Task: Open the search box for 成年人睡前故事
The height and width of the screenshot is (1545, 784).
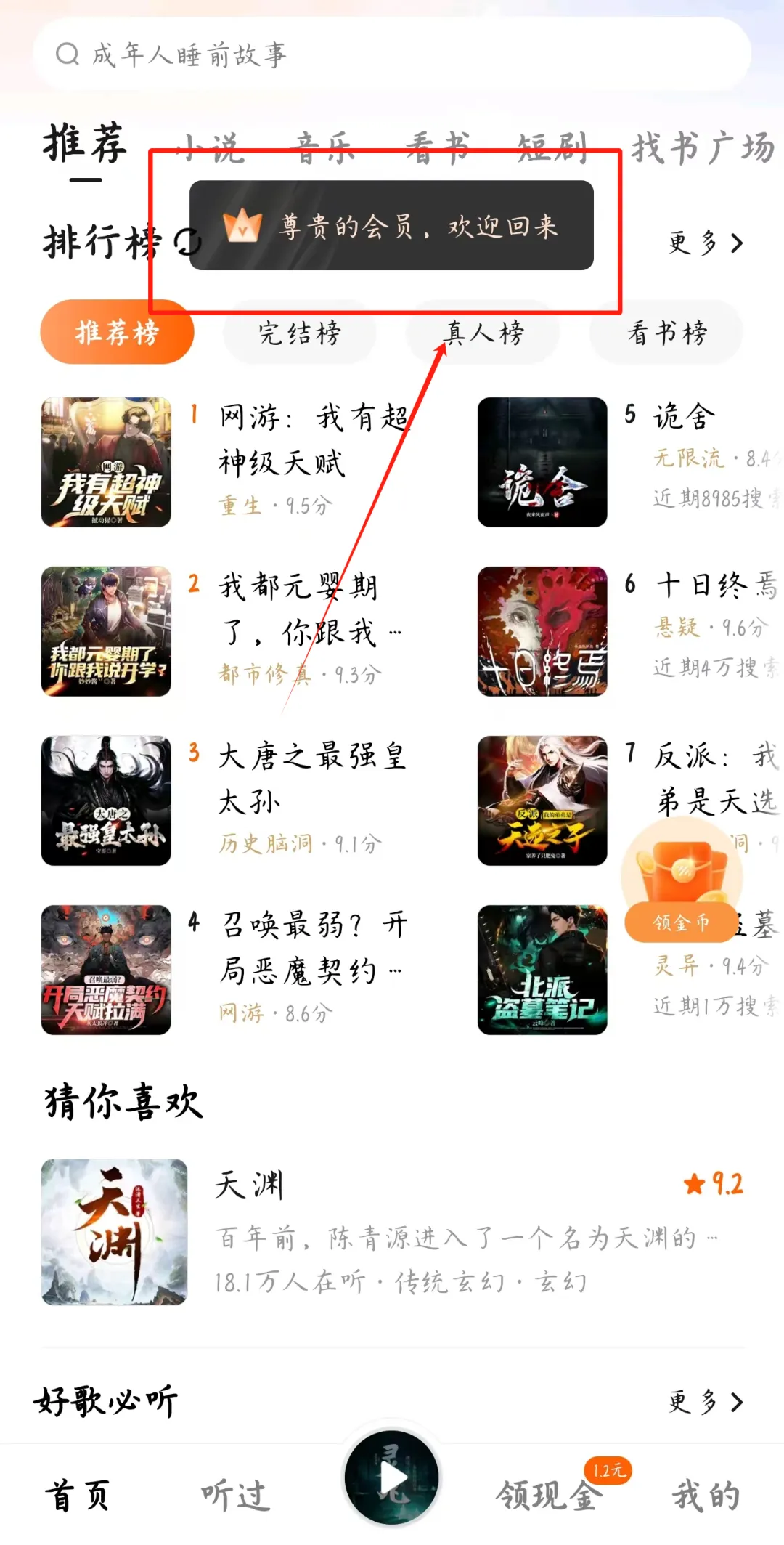Action: 392,54
